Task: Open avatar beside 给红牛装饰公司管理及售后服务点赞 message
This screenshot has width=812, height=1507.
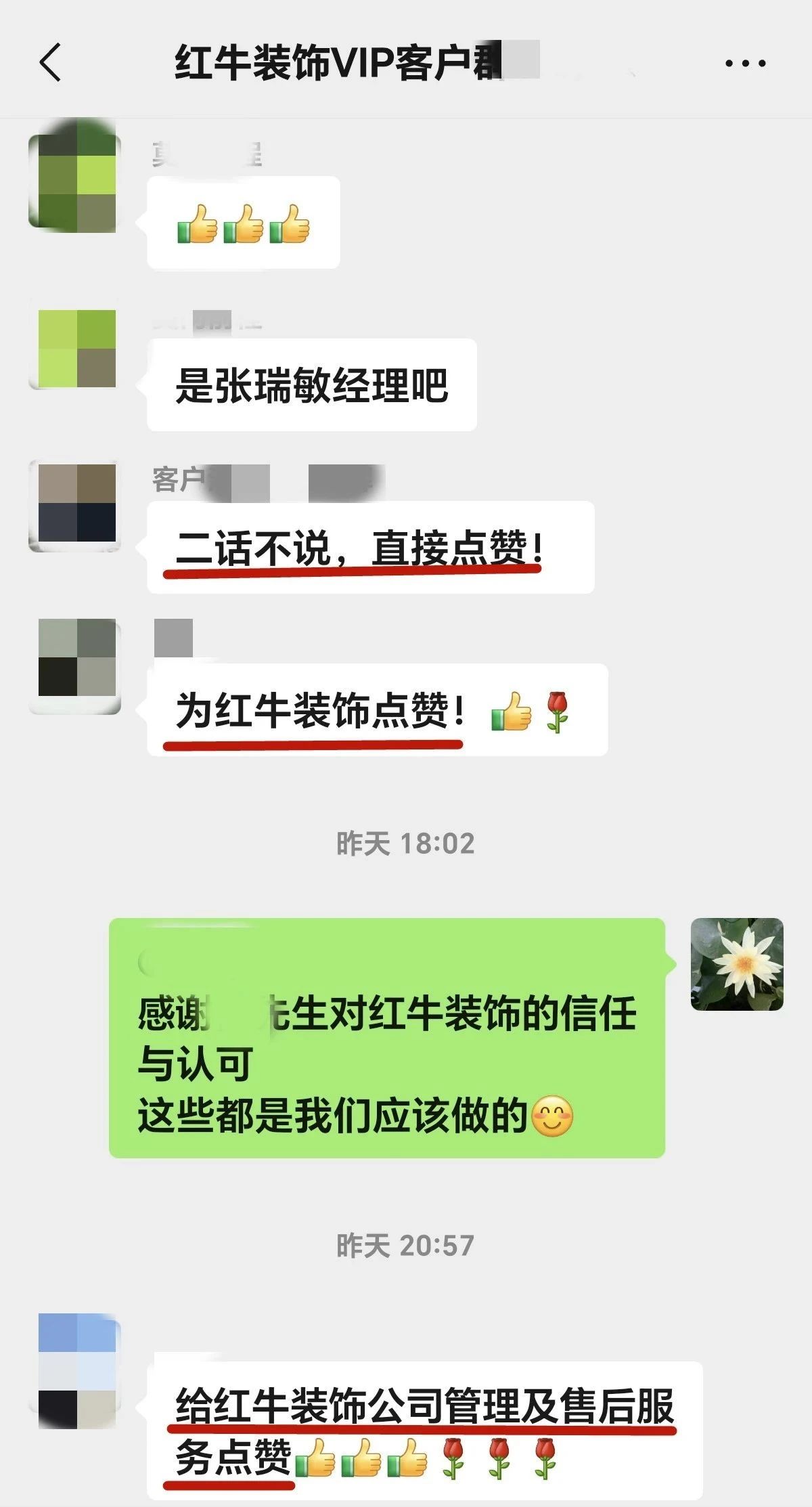Action: click(x=77, y=1371)
